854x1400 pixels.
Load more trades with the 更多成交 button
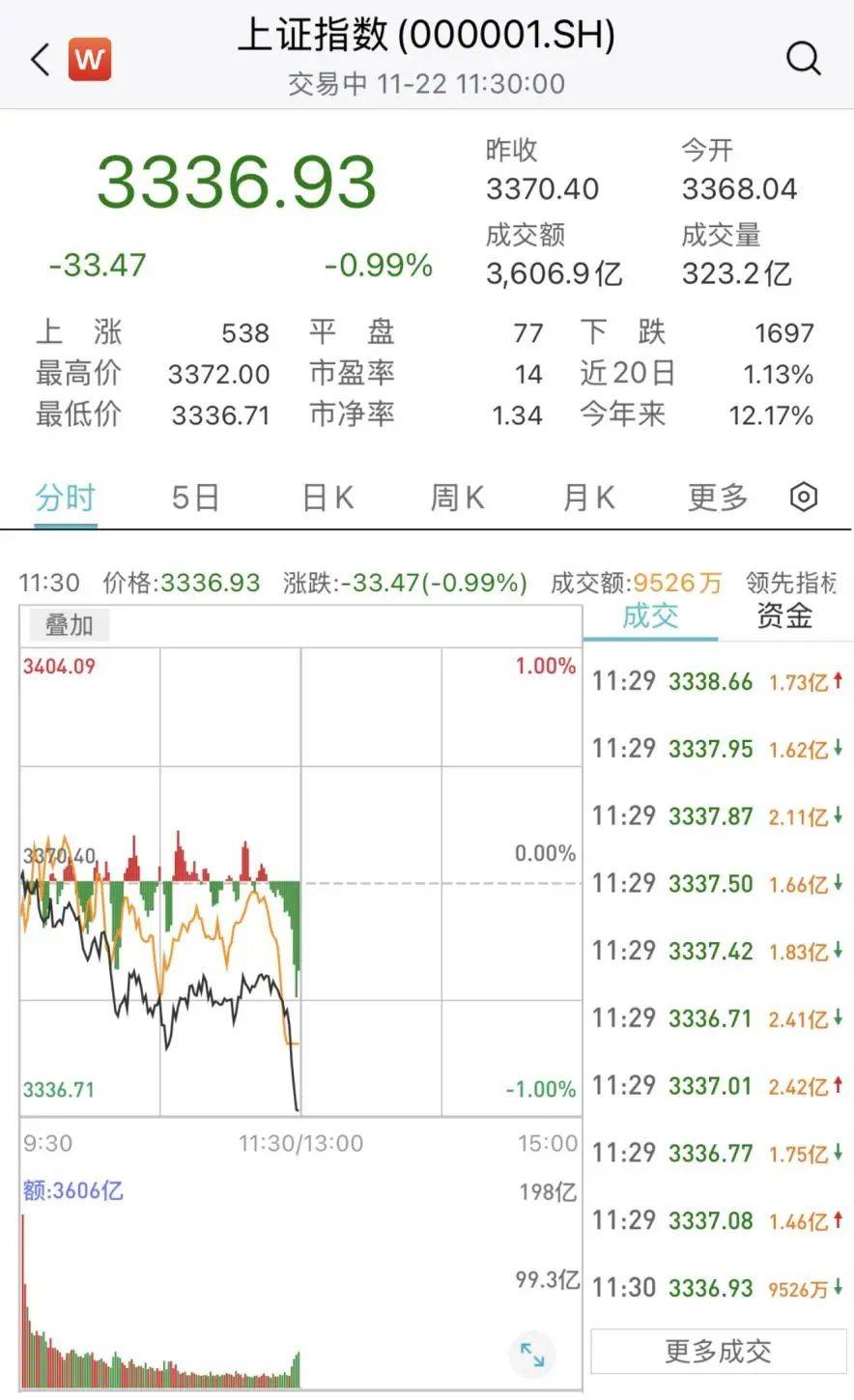(x=719, y=1352)
